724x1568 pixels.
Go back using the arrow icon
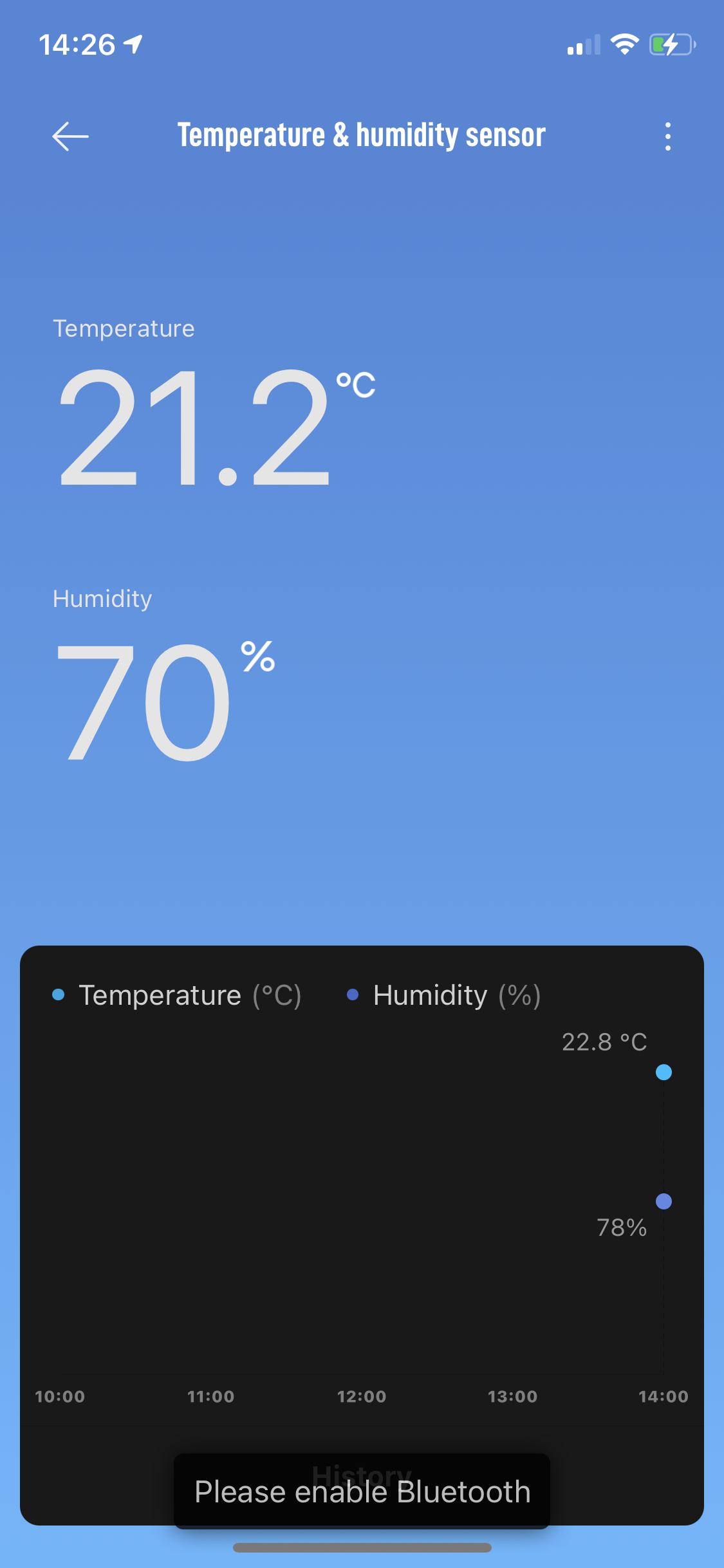pos(70,136)
